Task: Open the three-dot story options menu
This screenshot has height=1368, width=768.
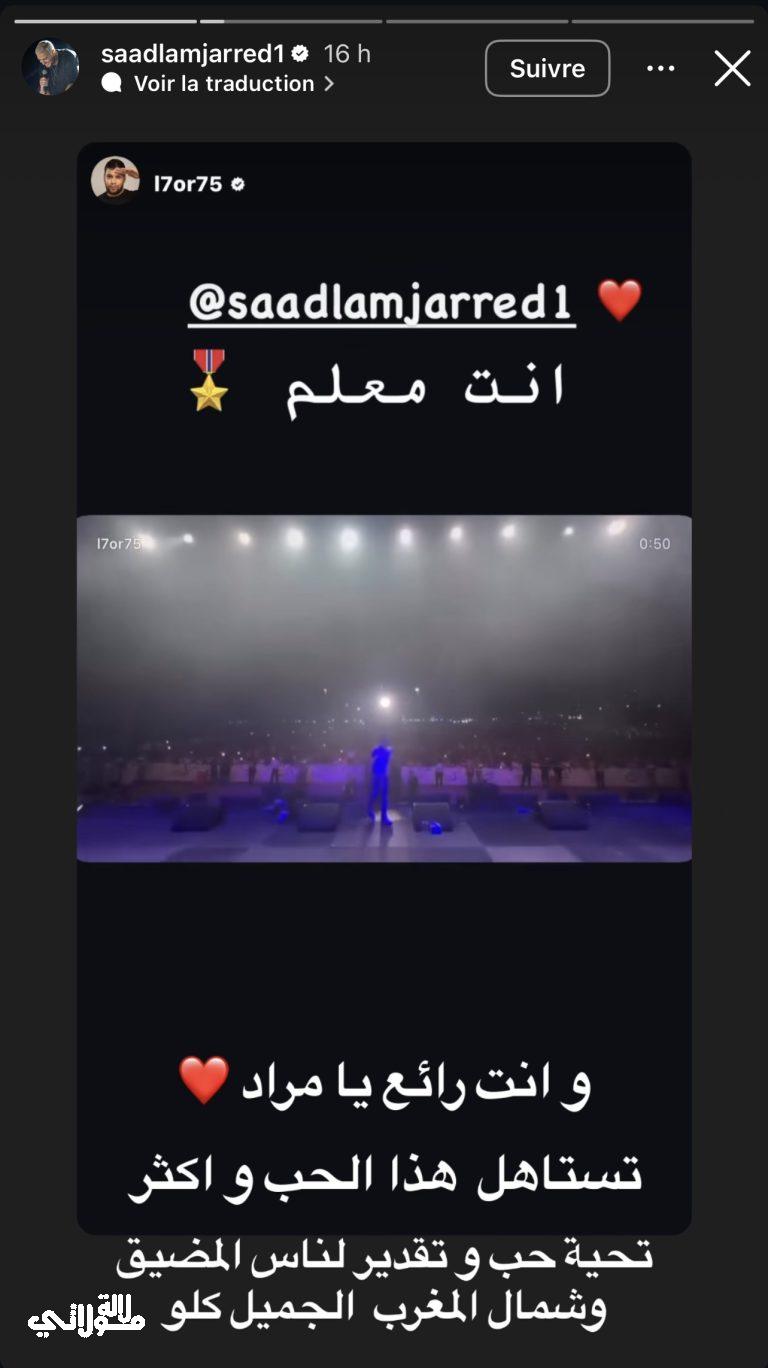Action: 661,69
